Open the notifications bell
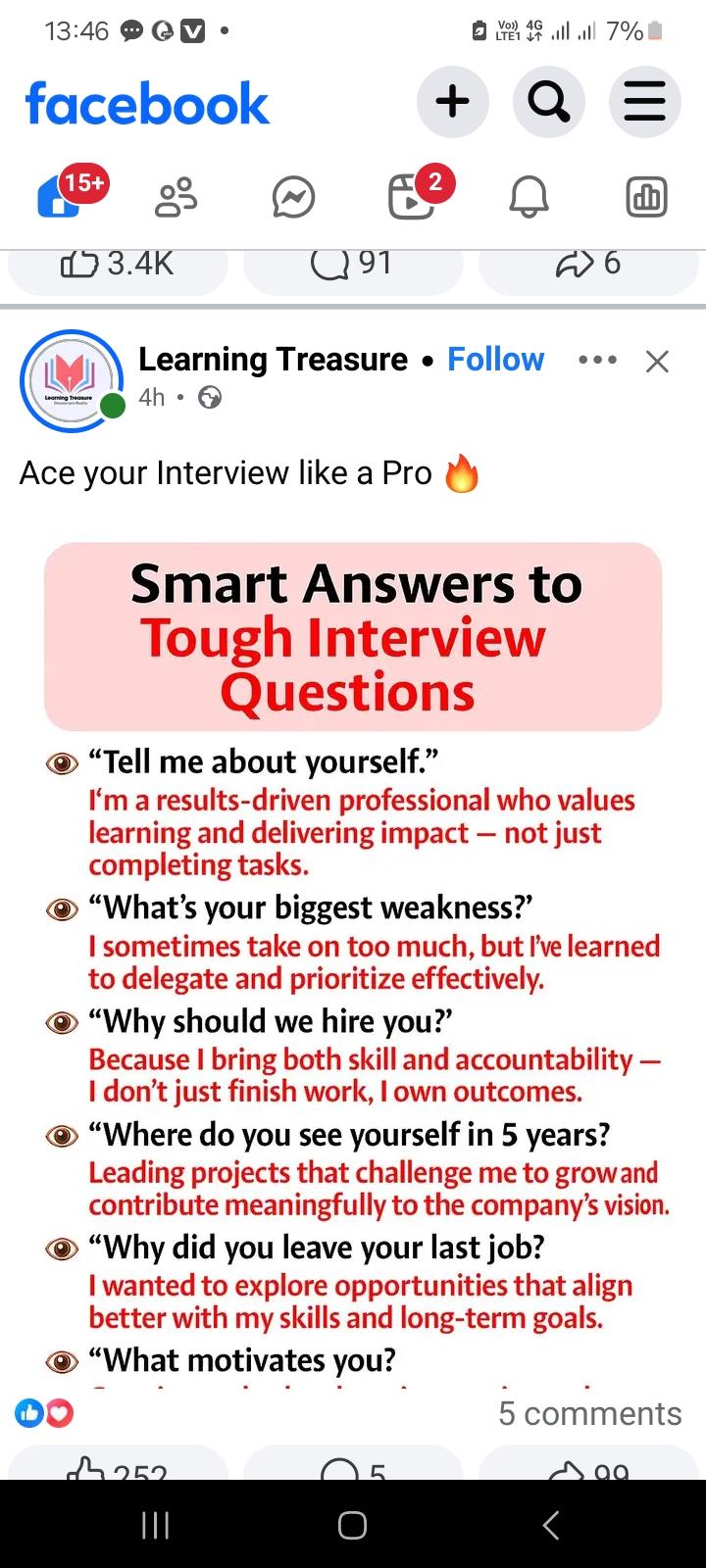This screenshot has height=1568, width=706. tap(529, 198)
